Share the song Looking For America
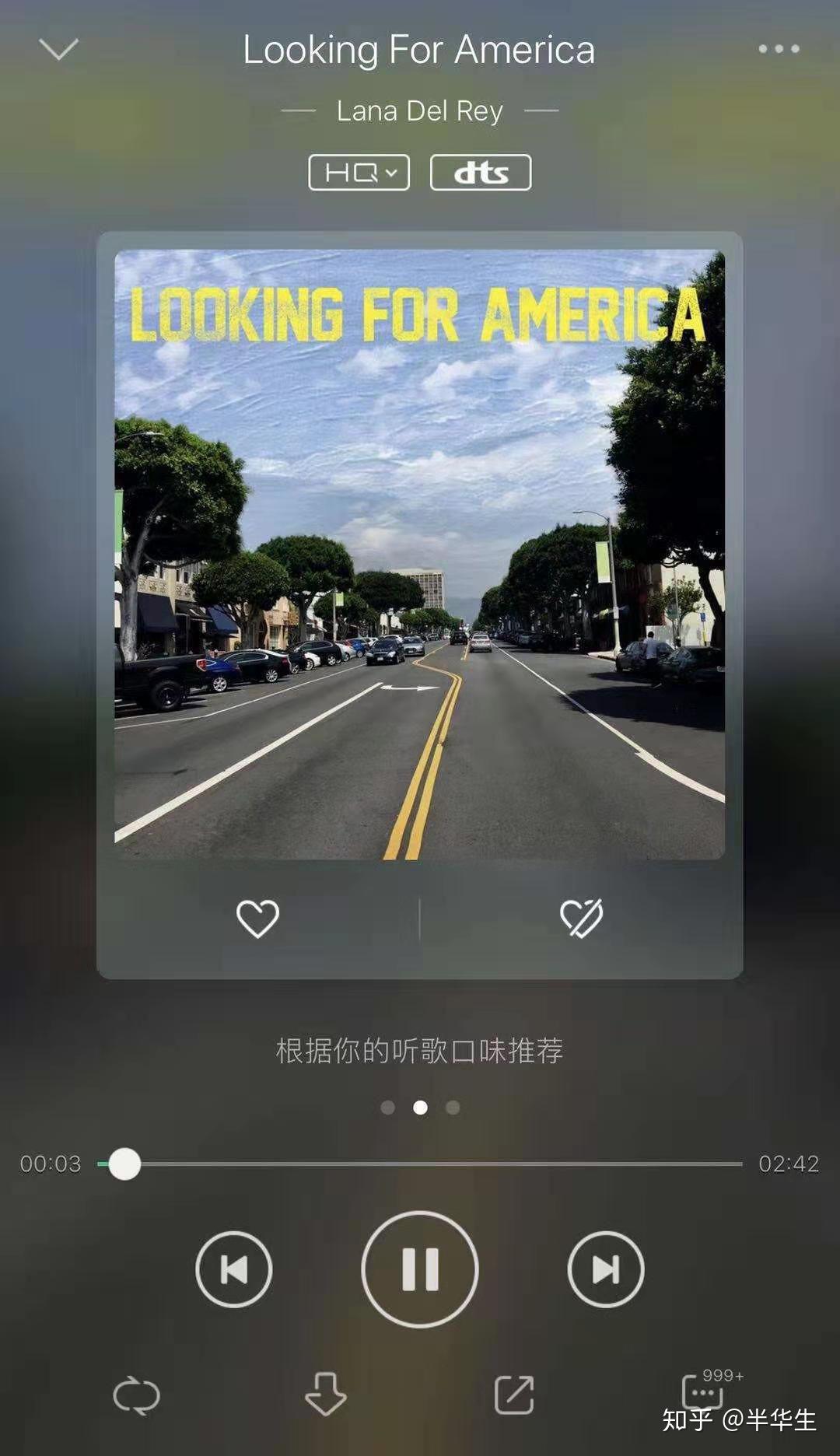The width and height of the screenshot is (840, 1456). (513, 1396)
